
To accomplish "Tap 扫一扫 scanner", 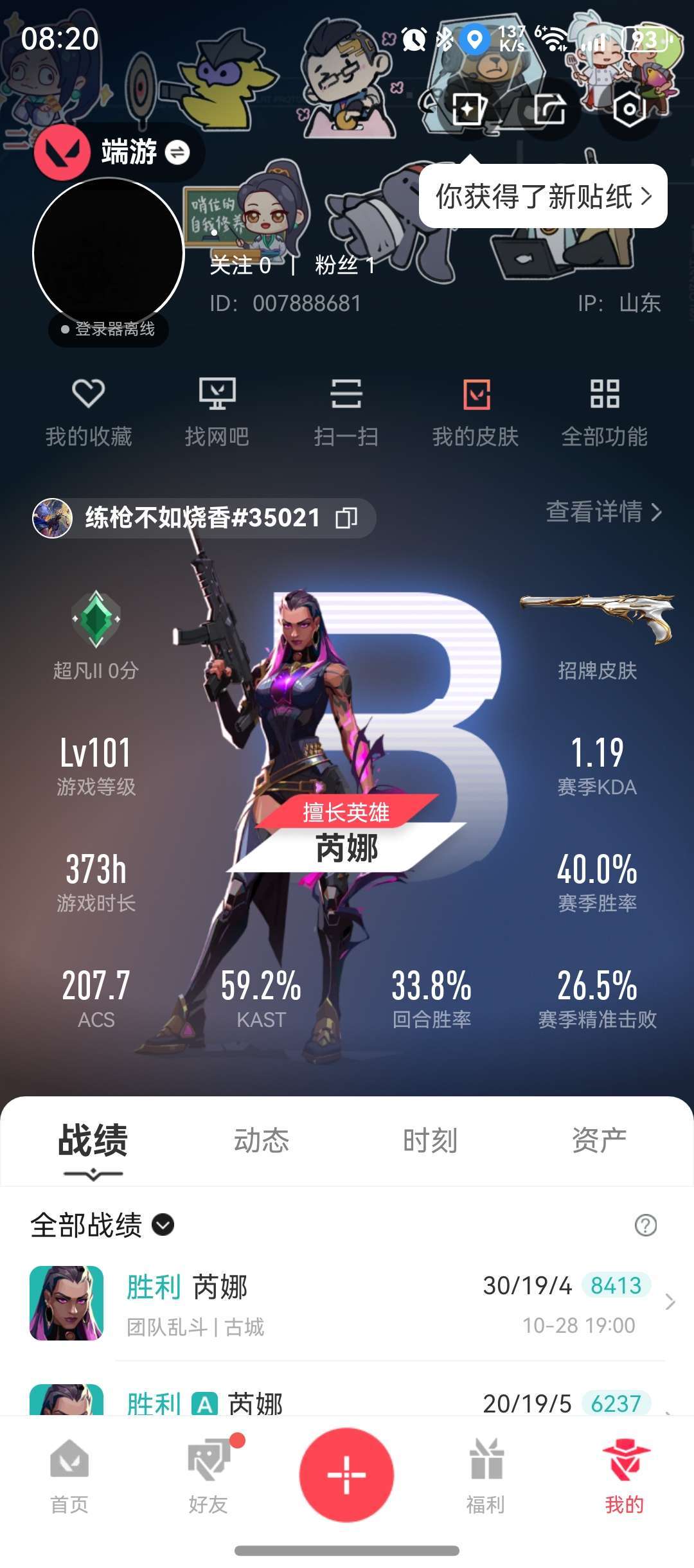I will click(346, 413).
